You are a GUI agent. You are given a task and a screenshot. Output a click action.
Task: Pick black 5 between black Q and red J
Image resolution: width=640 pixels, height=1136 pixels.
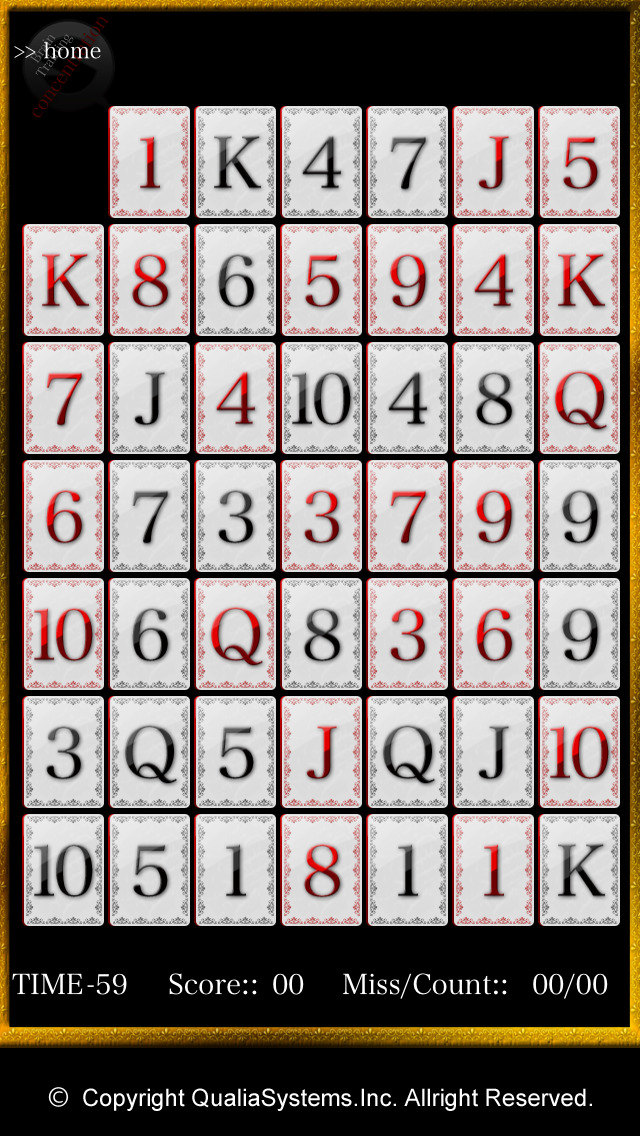235,752
